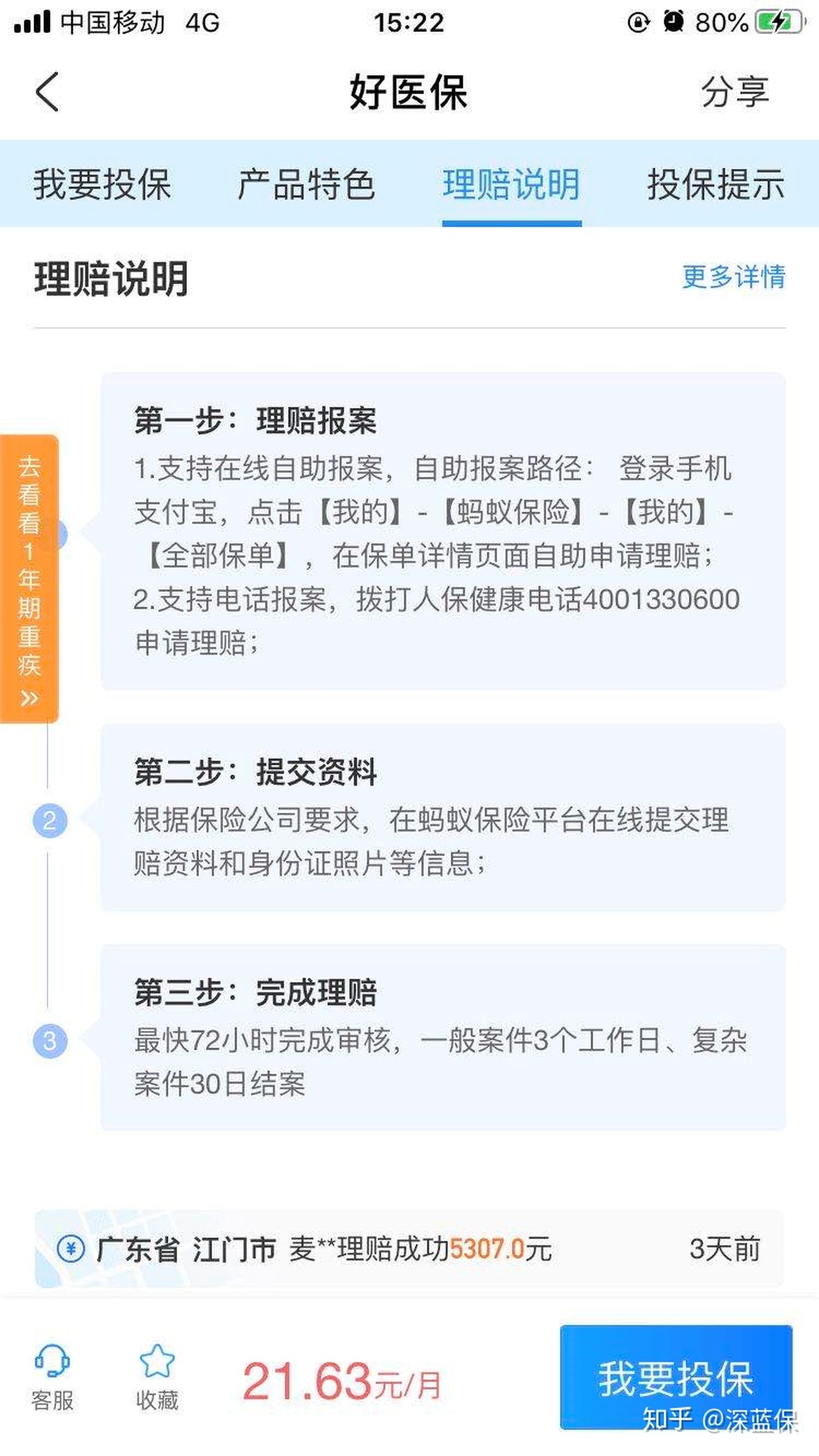Tap the alarm clock status icon
819x1456 pixels.
tap(673, 22)
